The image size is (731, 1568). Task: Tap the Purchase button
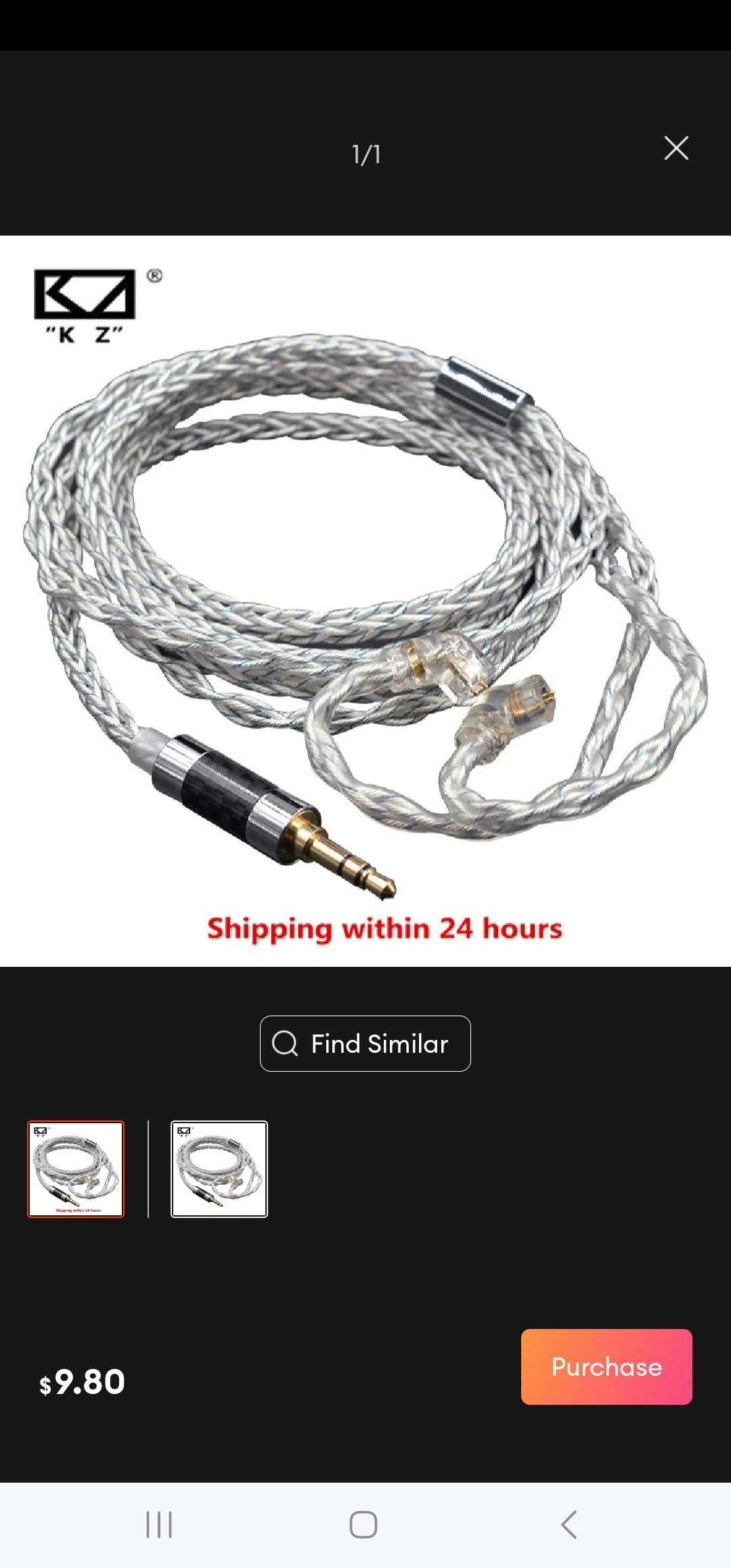pyautogui.click(x=606, y=1366)
